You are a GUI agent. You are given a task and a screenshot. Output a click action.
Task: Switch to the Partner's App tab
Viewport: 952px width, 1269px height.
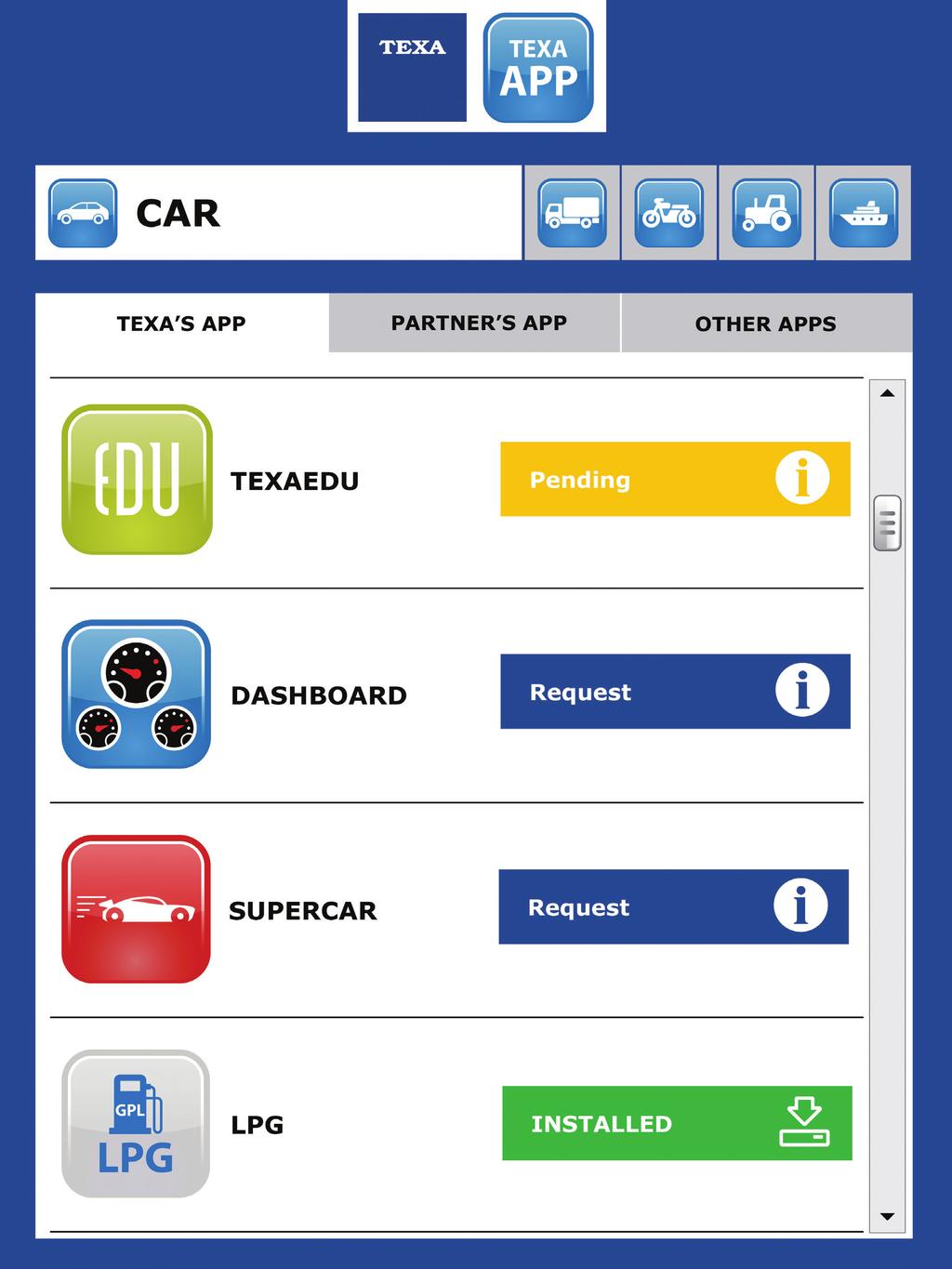pos(478,323)
